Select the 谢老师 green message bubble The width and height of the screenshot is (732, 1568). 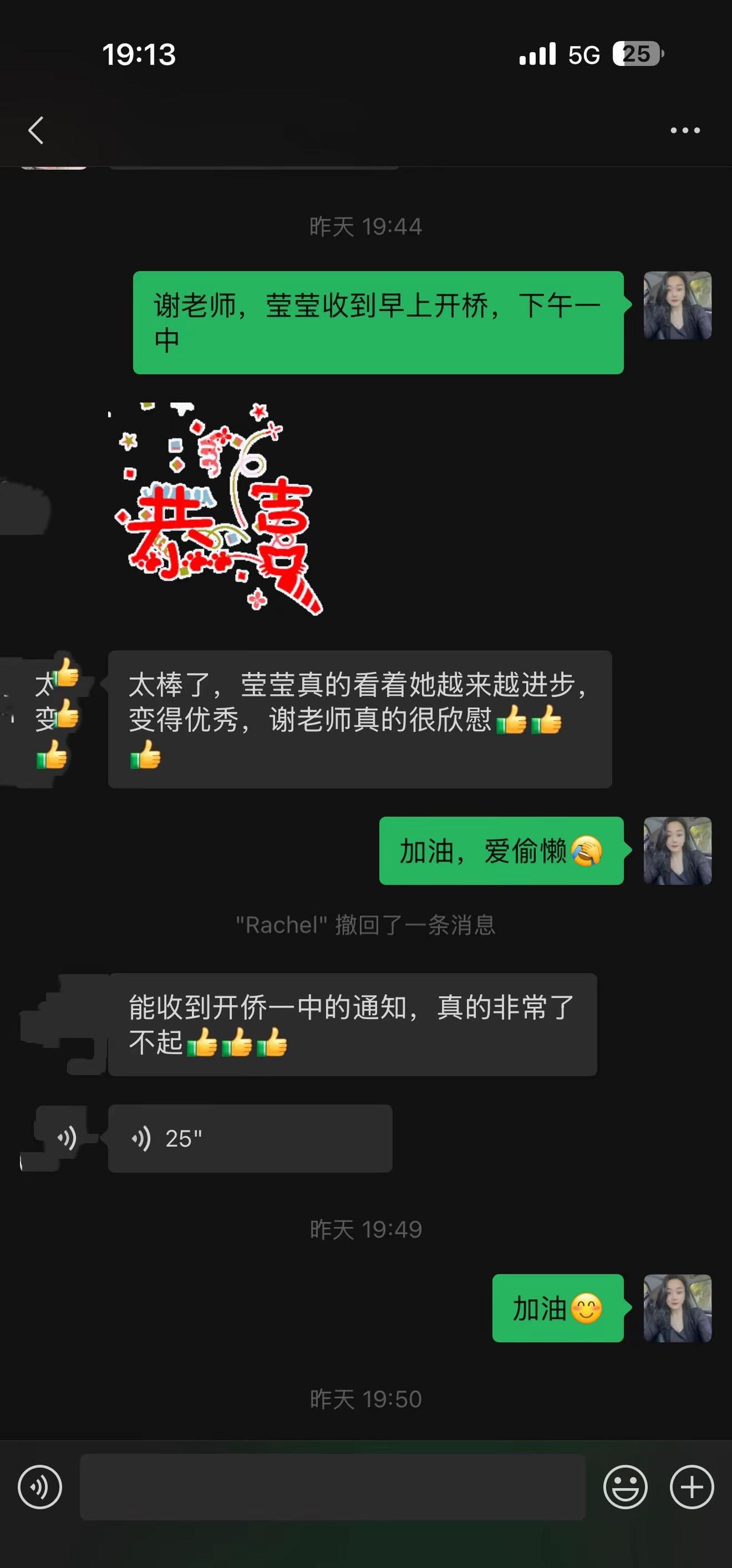pyautogui.click(x=377, y=323)
